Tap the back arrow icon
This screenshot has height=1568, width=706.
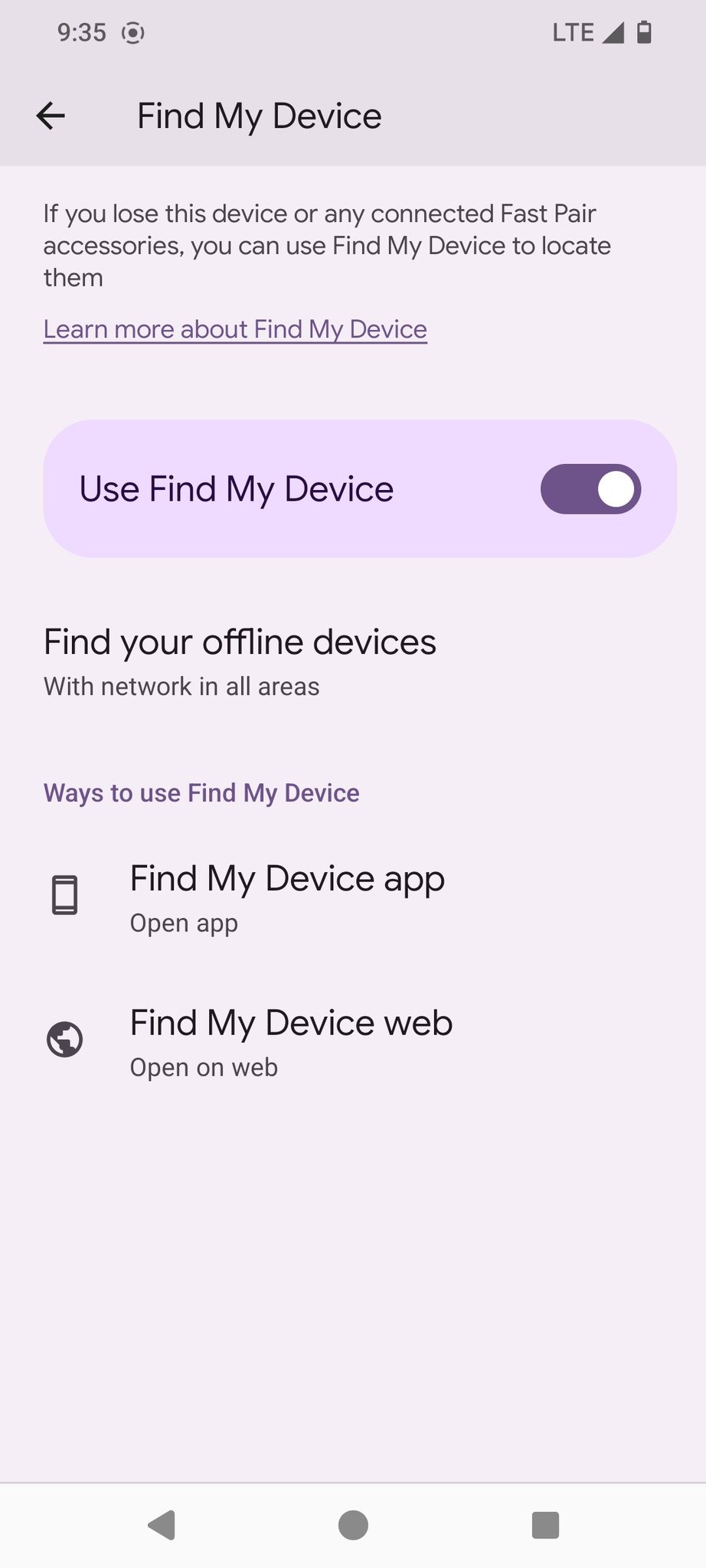click(49, 115)
